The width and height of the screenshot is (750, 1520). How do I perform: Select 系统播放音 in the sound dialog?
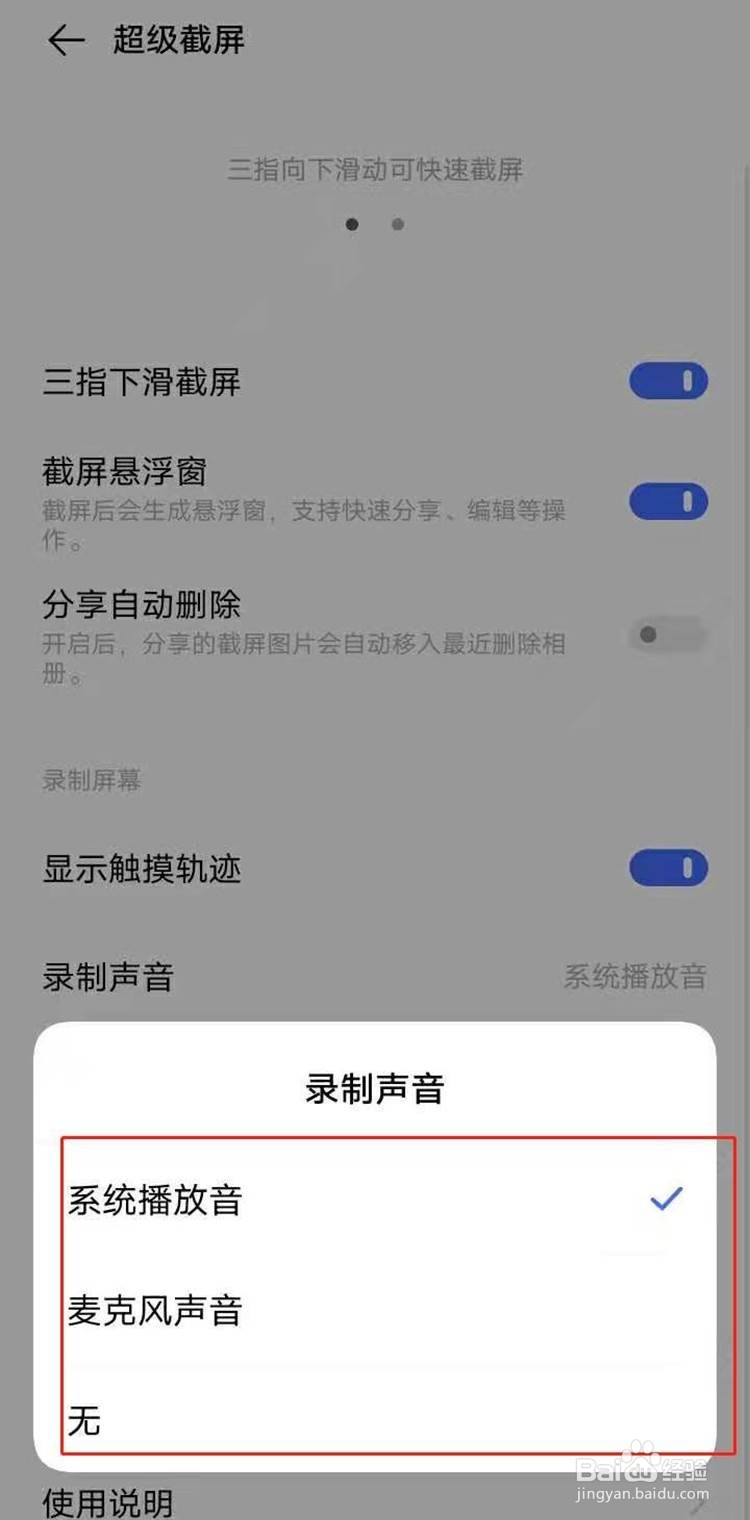point(154,1201)
